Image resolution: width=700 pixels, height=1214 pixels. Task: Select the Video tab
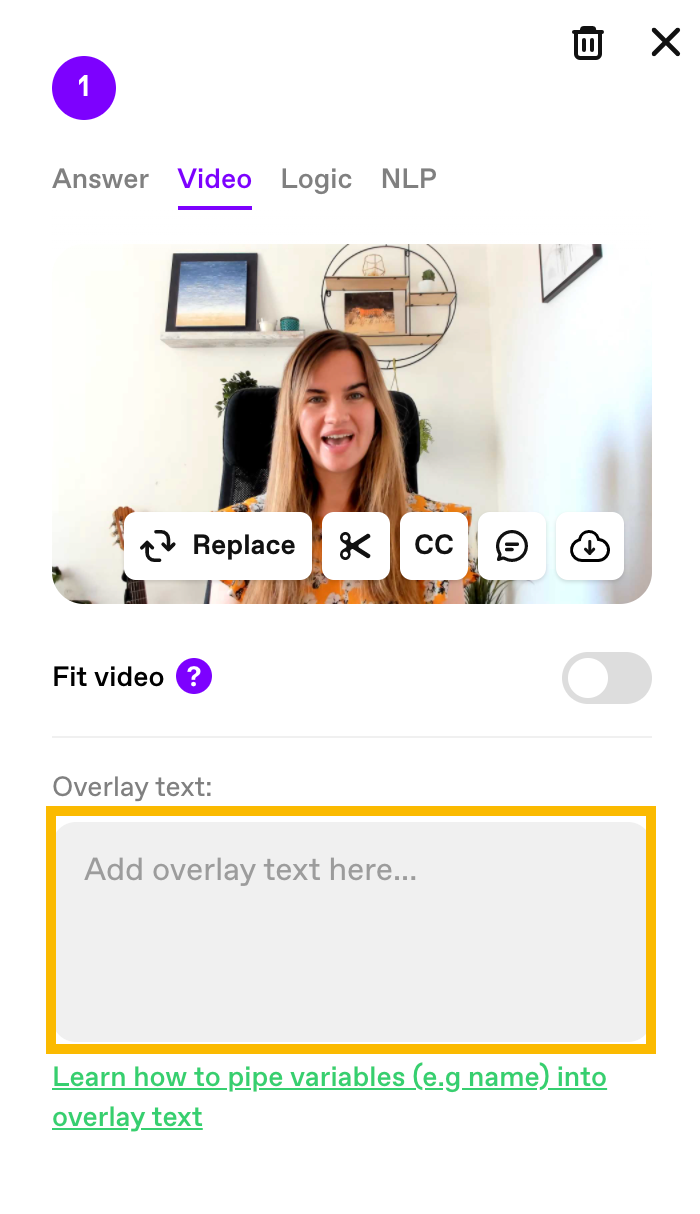pos(214,179)
